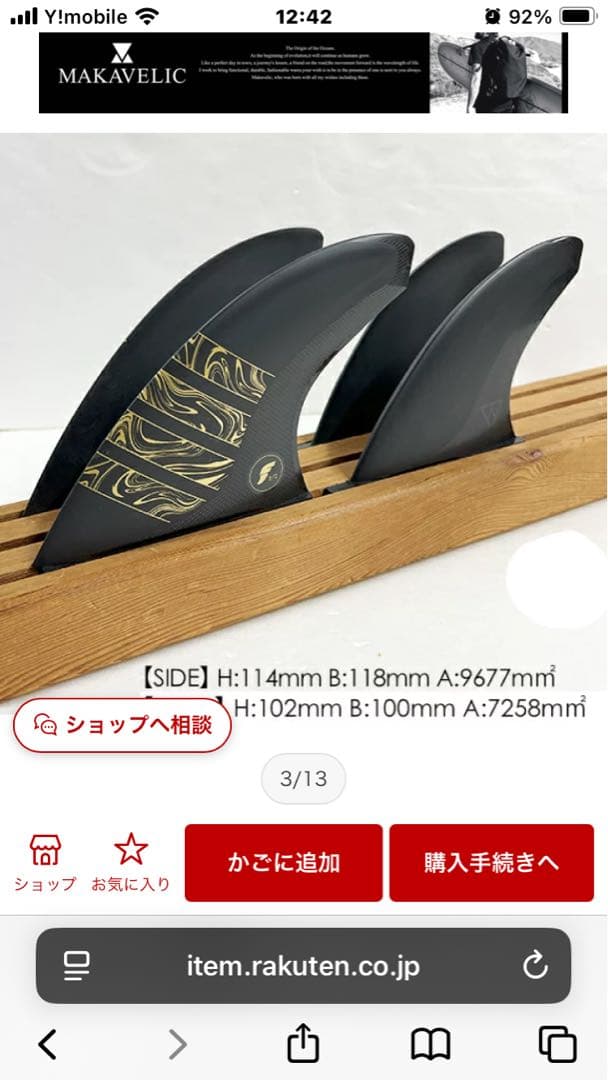This screenshot has height=1080, width=608.
Task: Add item to お気に入り favorites
Action: point(131,862)
